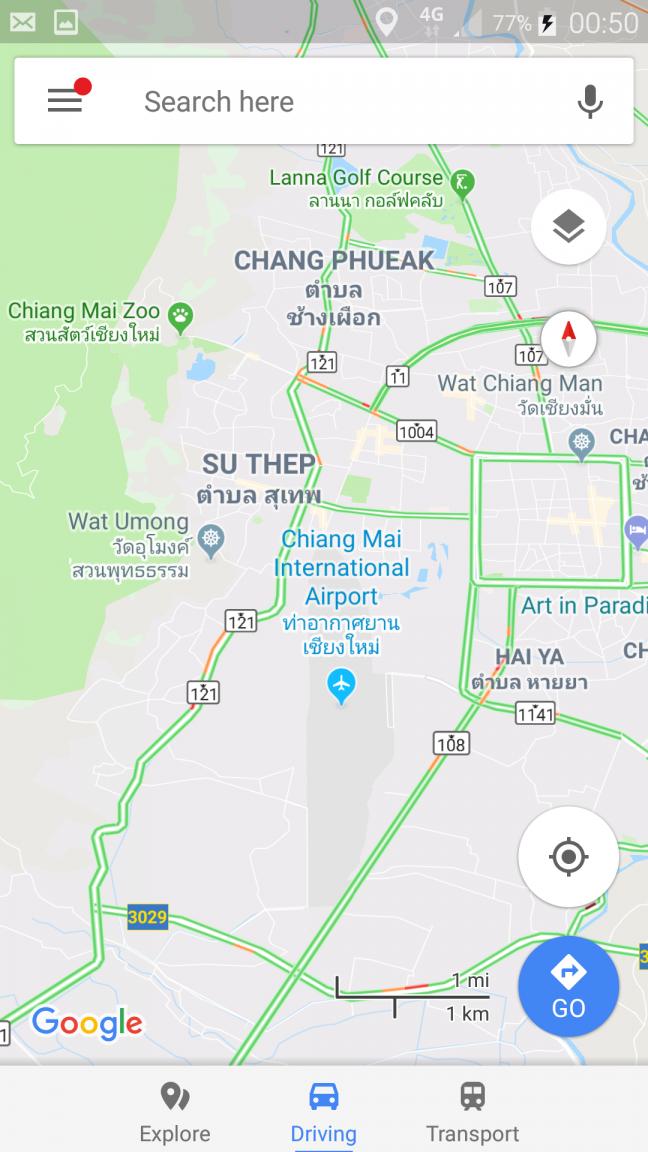This screenshot has height=1152, width=648.
Task: Tap the compass to reorient the map
Action: (x=569, y=339)
